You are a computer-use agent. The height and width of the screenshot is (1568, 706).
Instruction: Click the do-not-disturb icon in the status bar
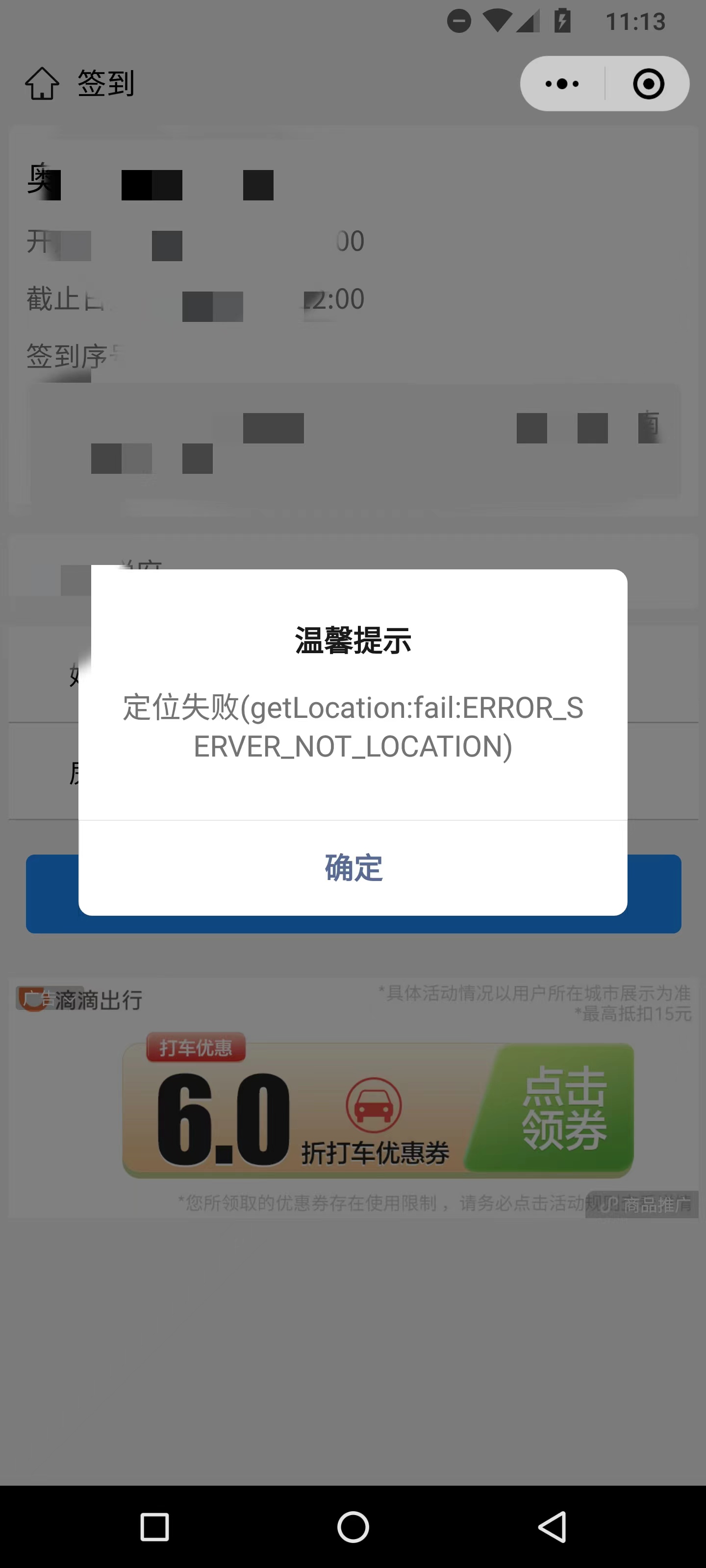[459, 20]
